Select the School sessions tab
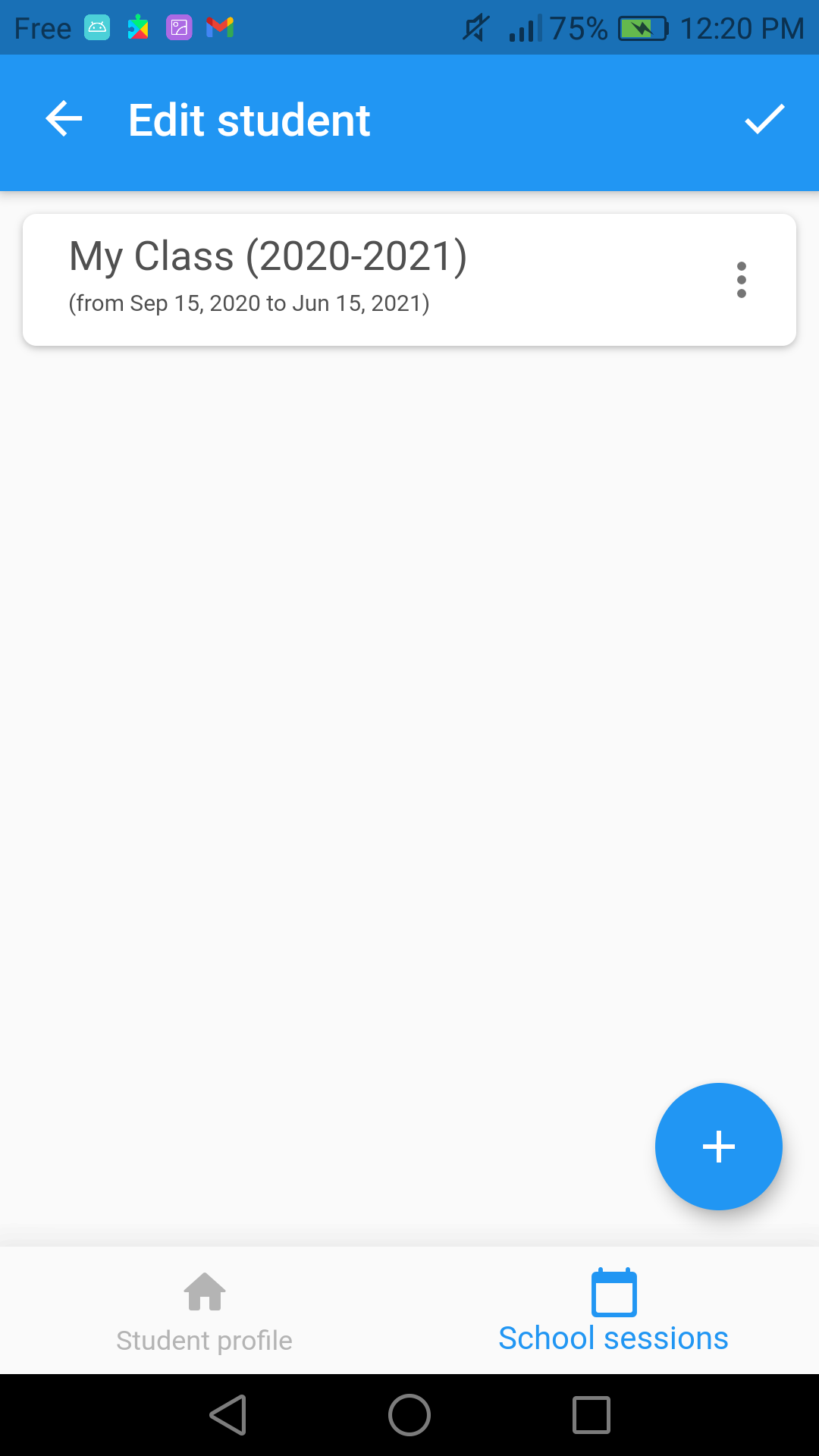 point(613,1312)
